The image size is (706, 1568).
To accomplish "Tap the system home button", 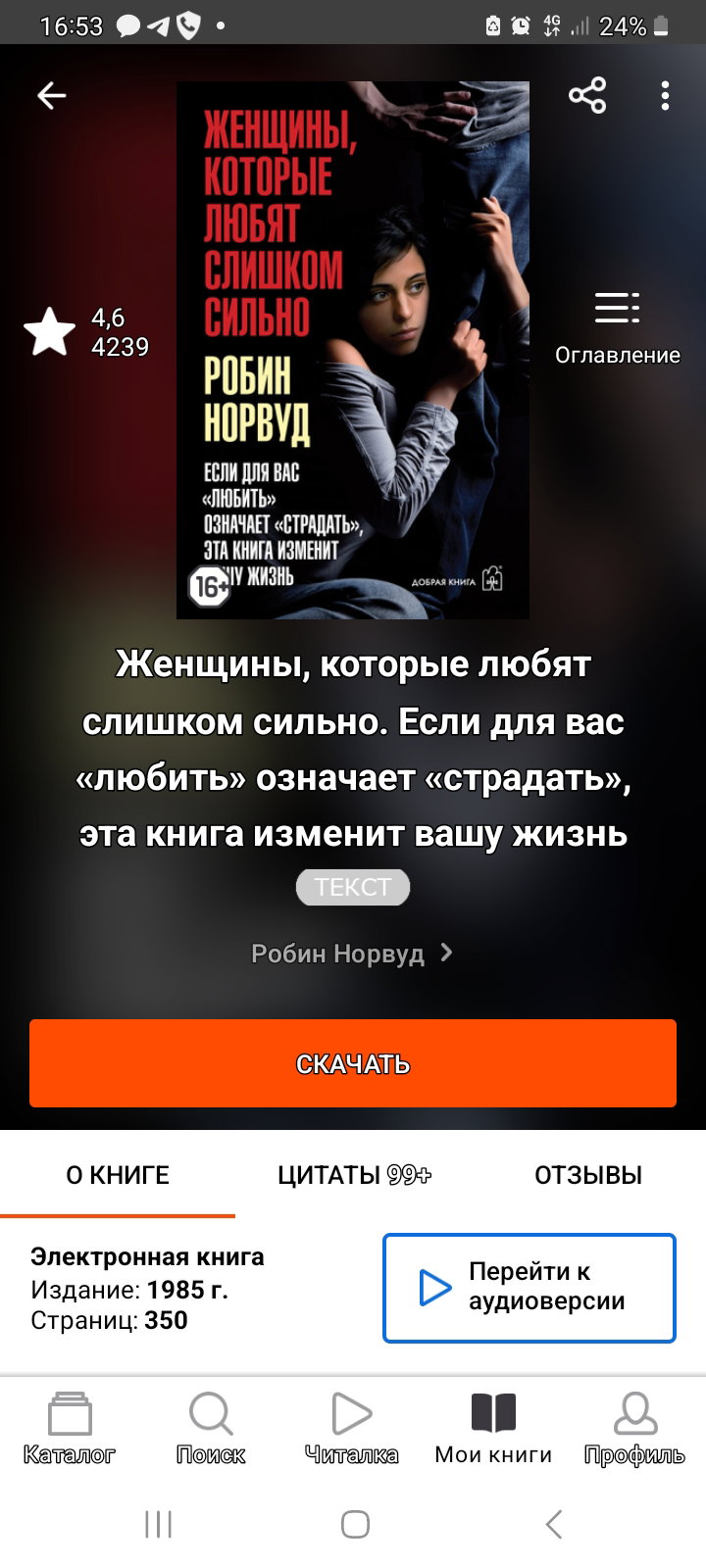I will [355, 1524].
